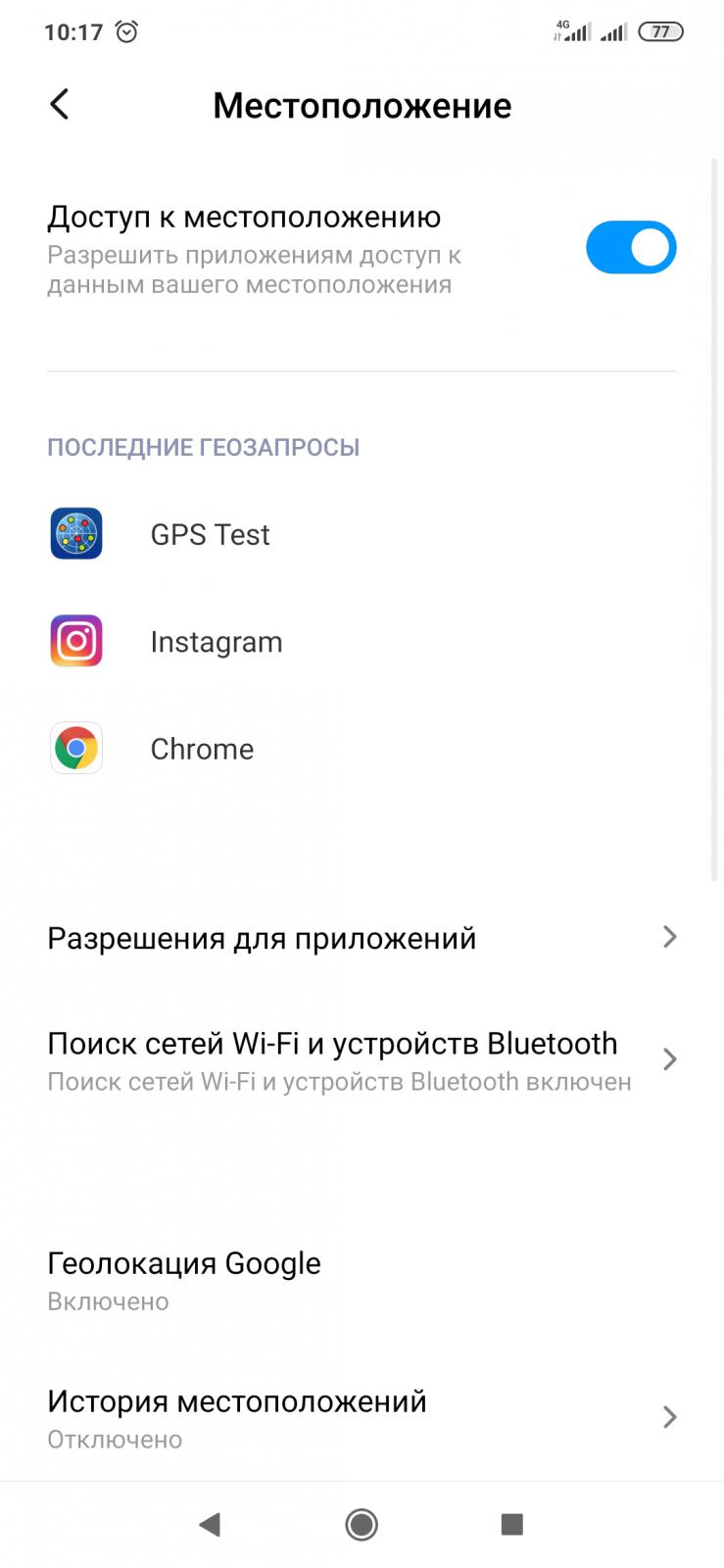Image resolution: width=724 pixels, height=1568 pixels.
Task: Open История местоположений
Action: [362, 1418]
